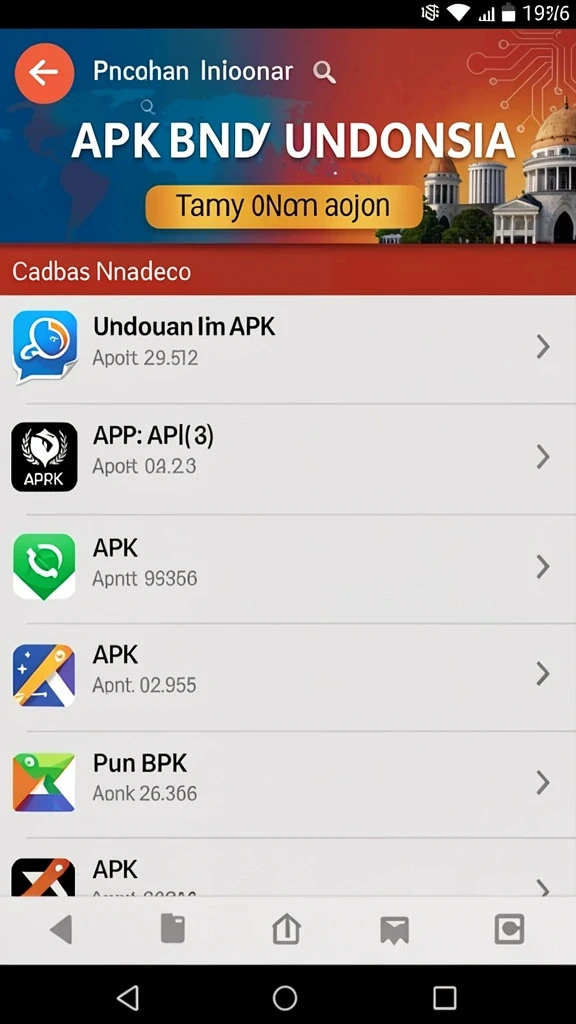The height and width of the screenshot is (1024, 576).
Task: Tap the orange back arrow button
Action: [x=44, y=73]
